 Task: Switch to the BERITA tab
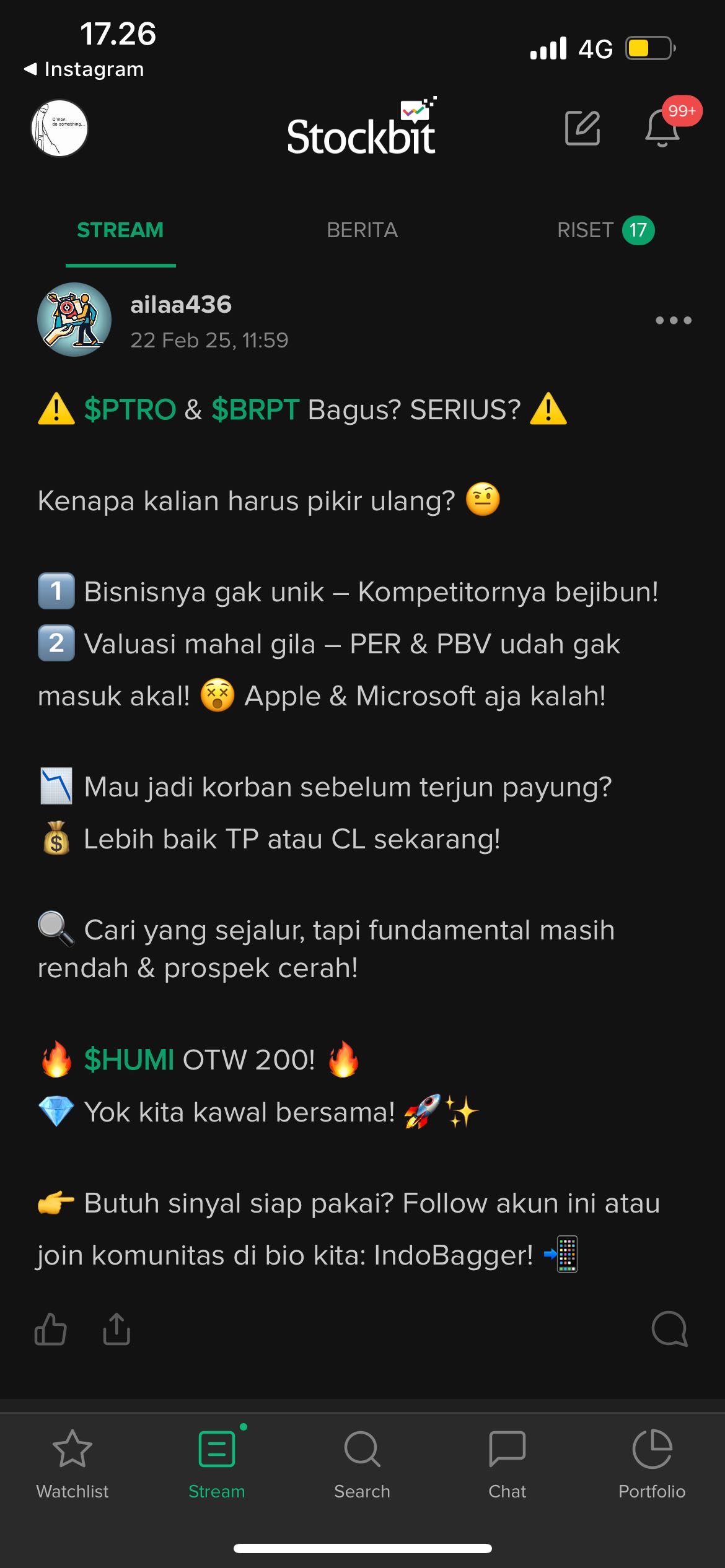pos(362,230)
